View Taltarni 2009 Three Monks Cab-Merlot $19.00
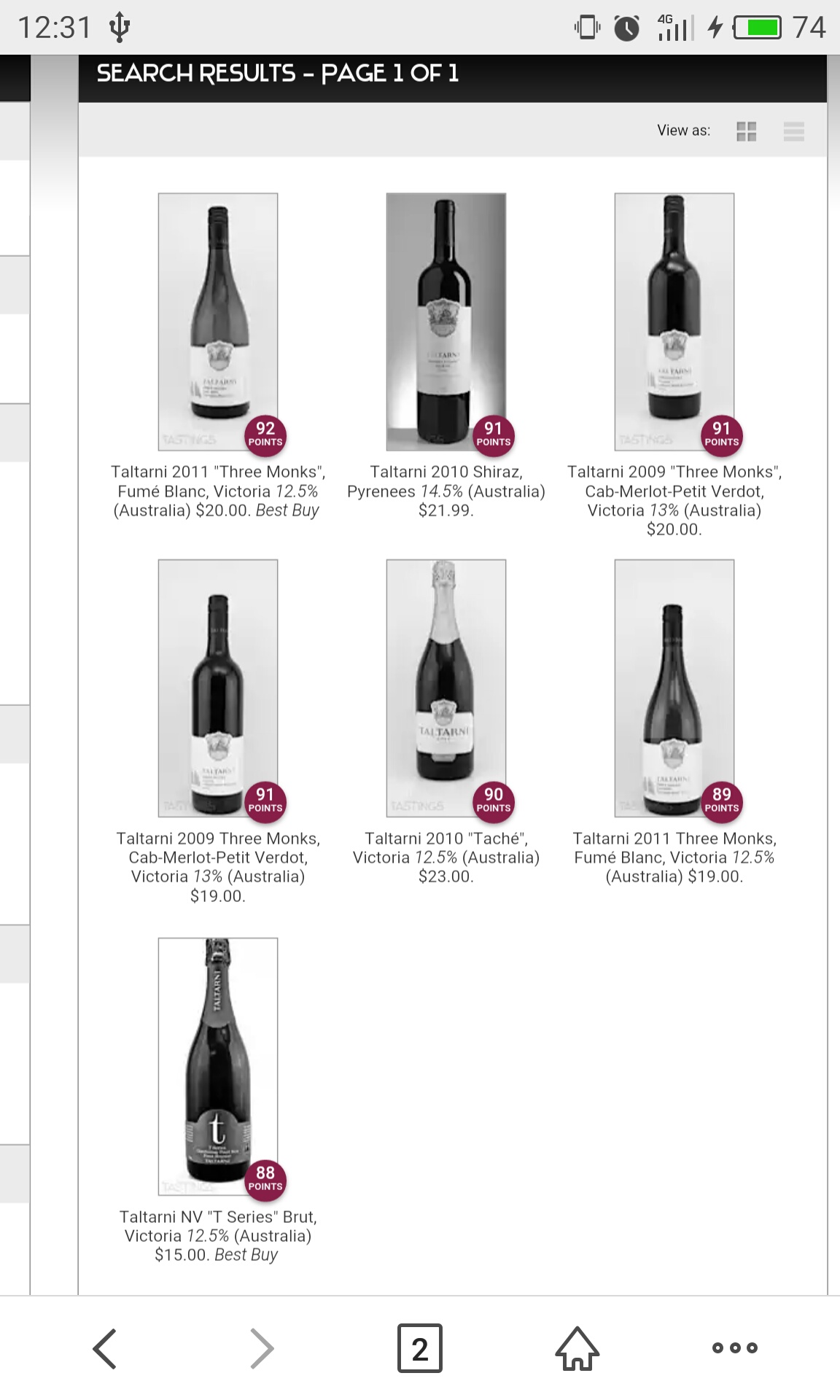 (x=217, y=688)
